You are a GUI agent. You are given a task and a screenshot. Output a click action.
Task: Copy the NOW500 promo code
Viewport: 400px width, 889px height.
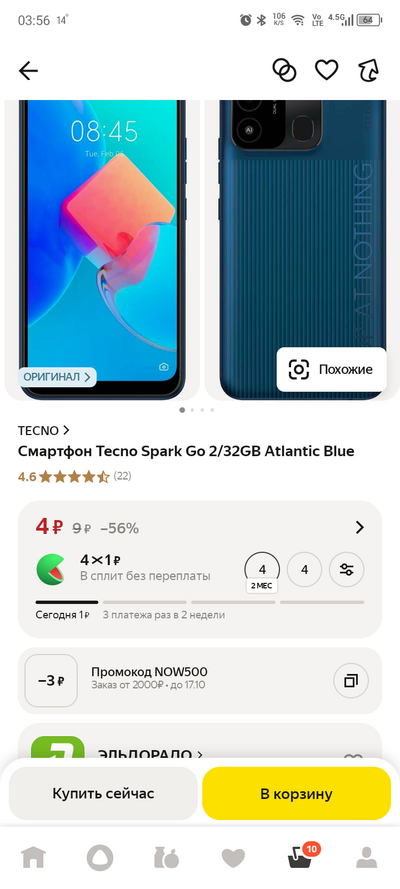pyautogui.click(x=351, y=680)
